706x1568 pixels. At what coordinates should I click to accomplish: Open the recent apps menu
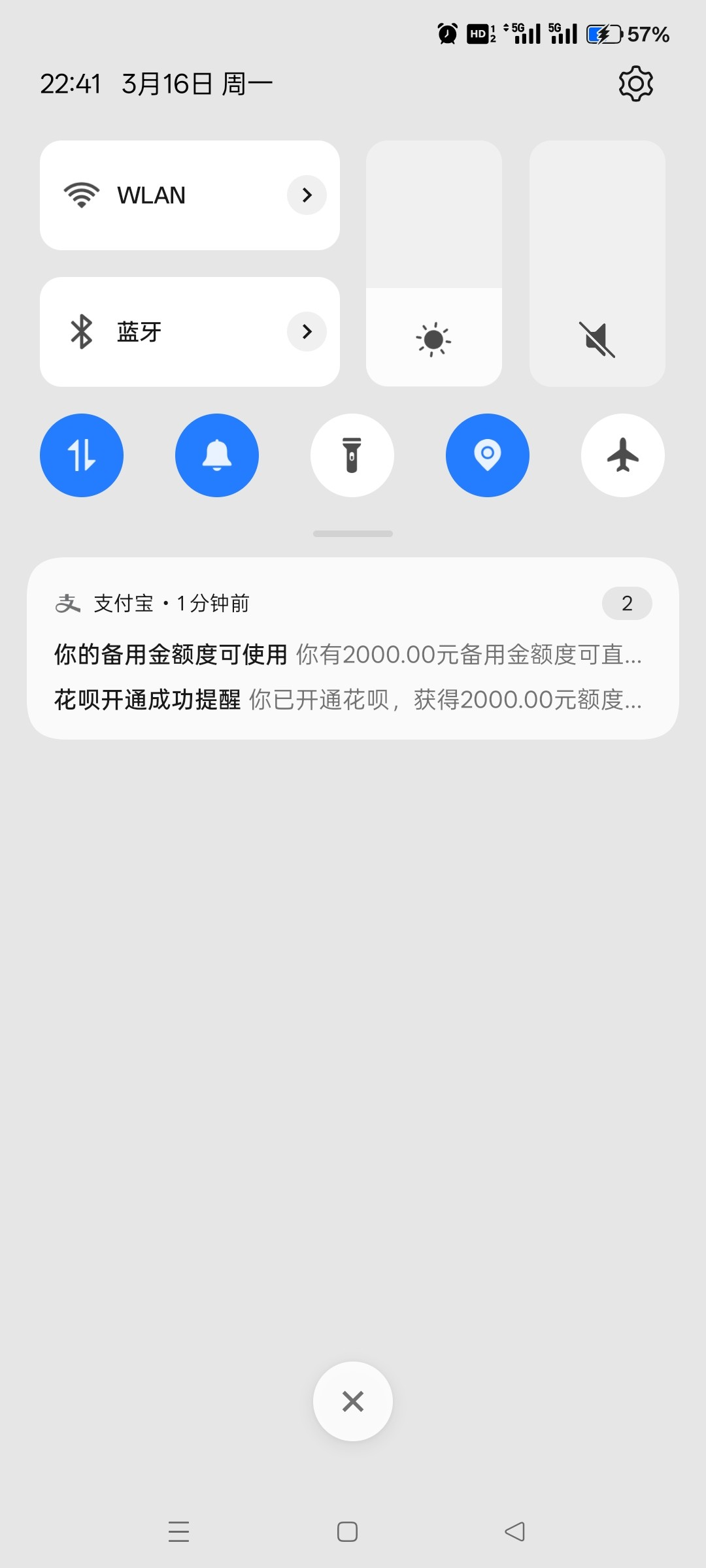click(178, 1531)
